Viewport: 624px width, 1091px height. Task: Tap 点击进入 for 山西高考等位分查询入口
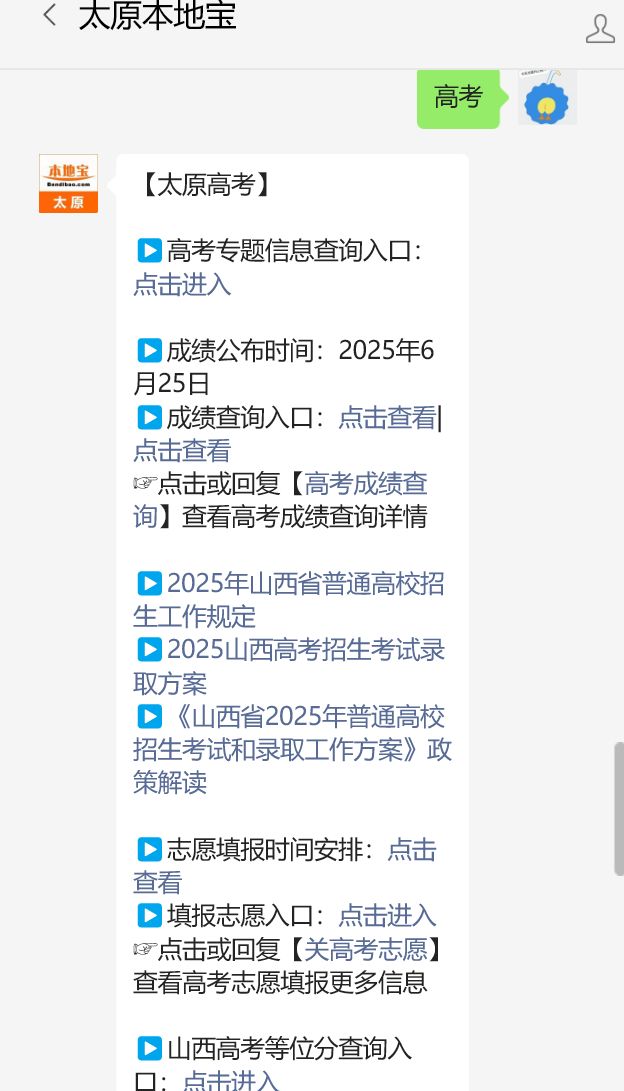231,1079
